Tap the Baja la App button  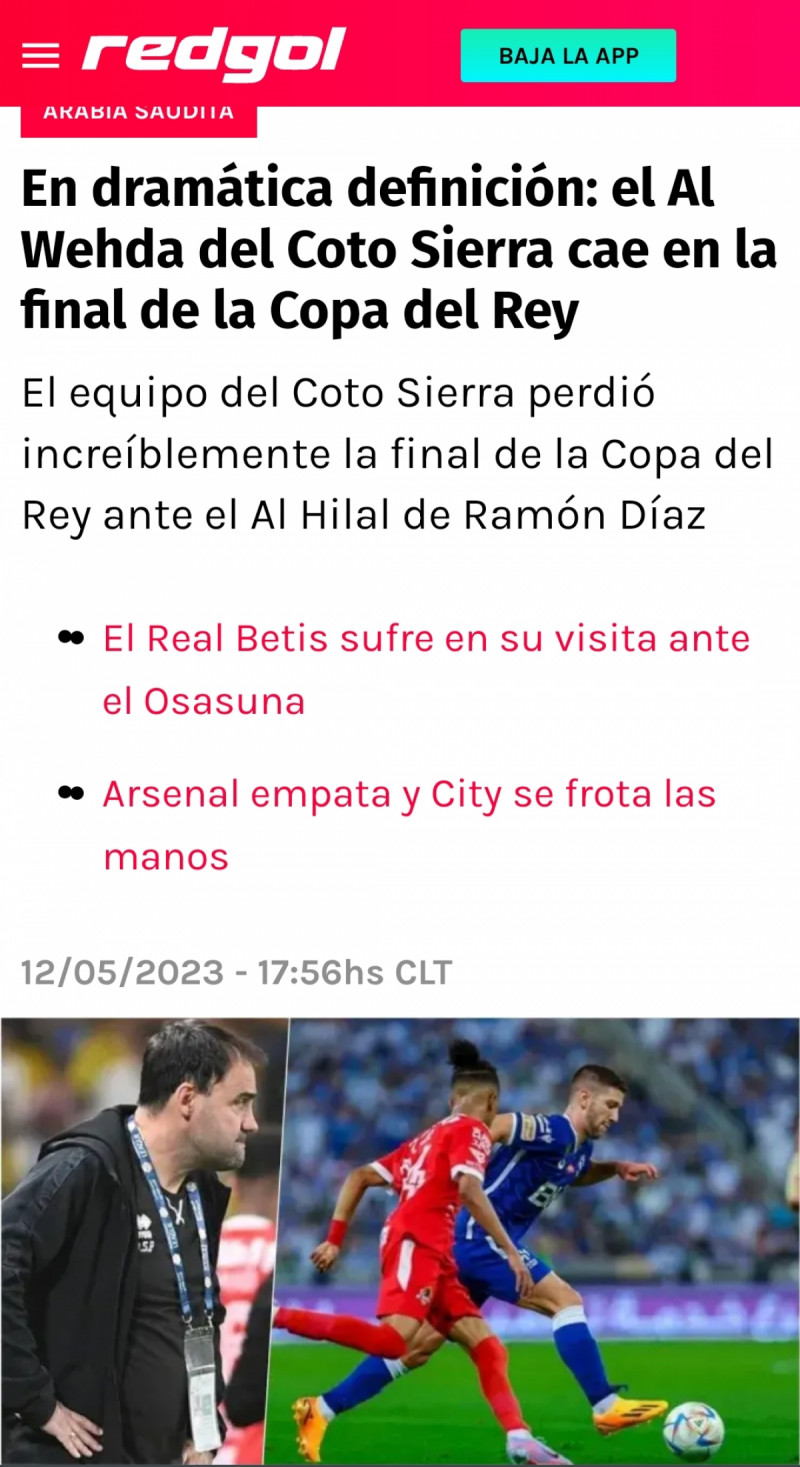568,56
